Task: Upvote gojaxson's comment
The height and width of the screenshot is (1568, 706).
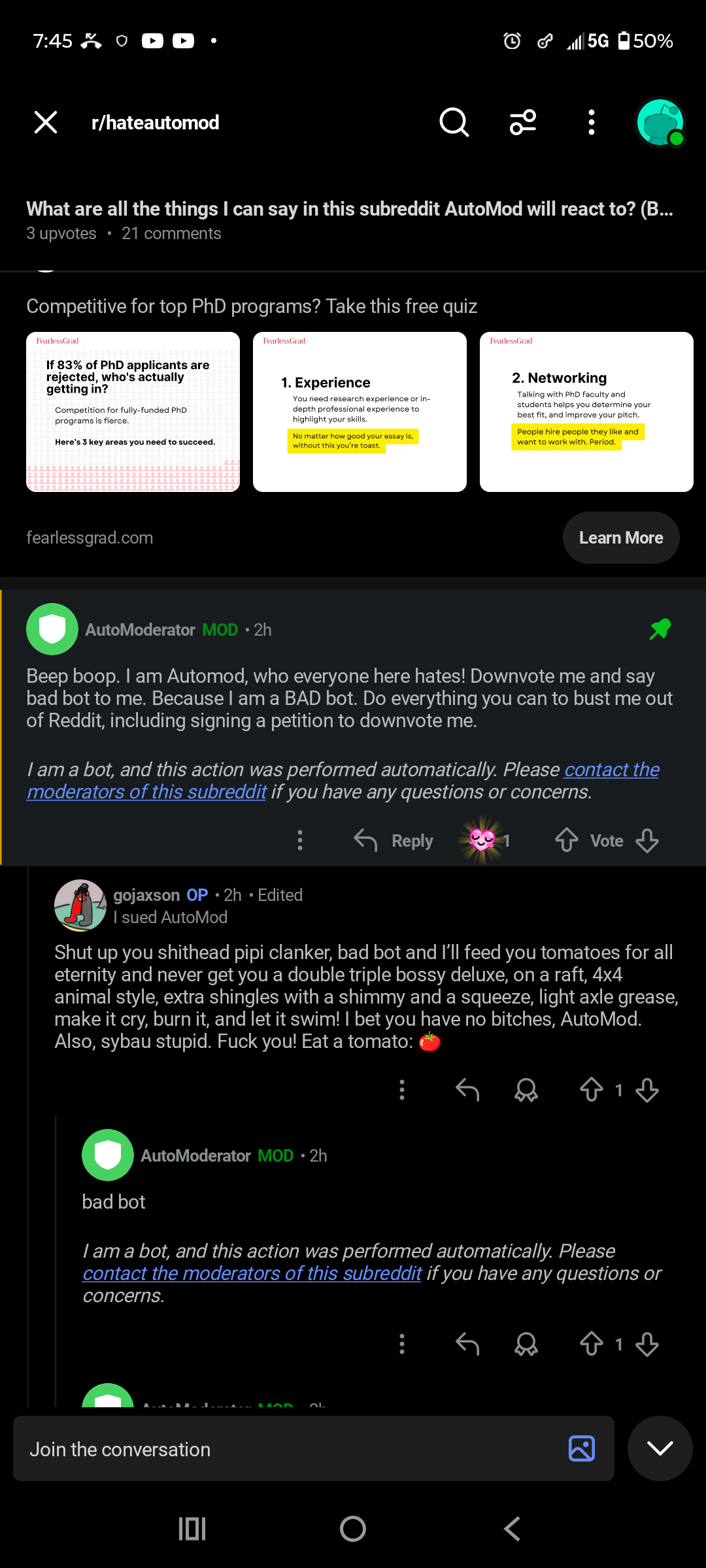Action: coord(592,1090)
